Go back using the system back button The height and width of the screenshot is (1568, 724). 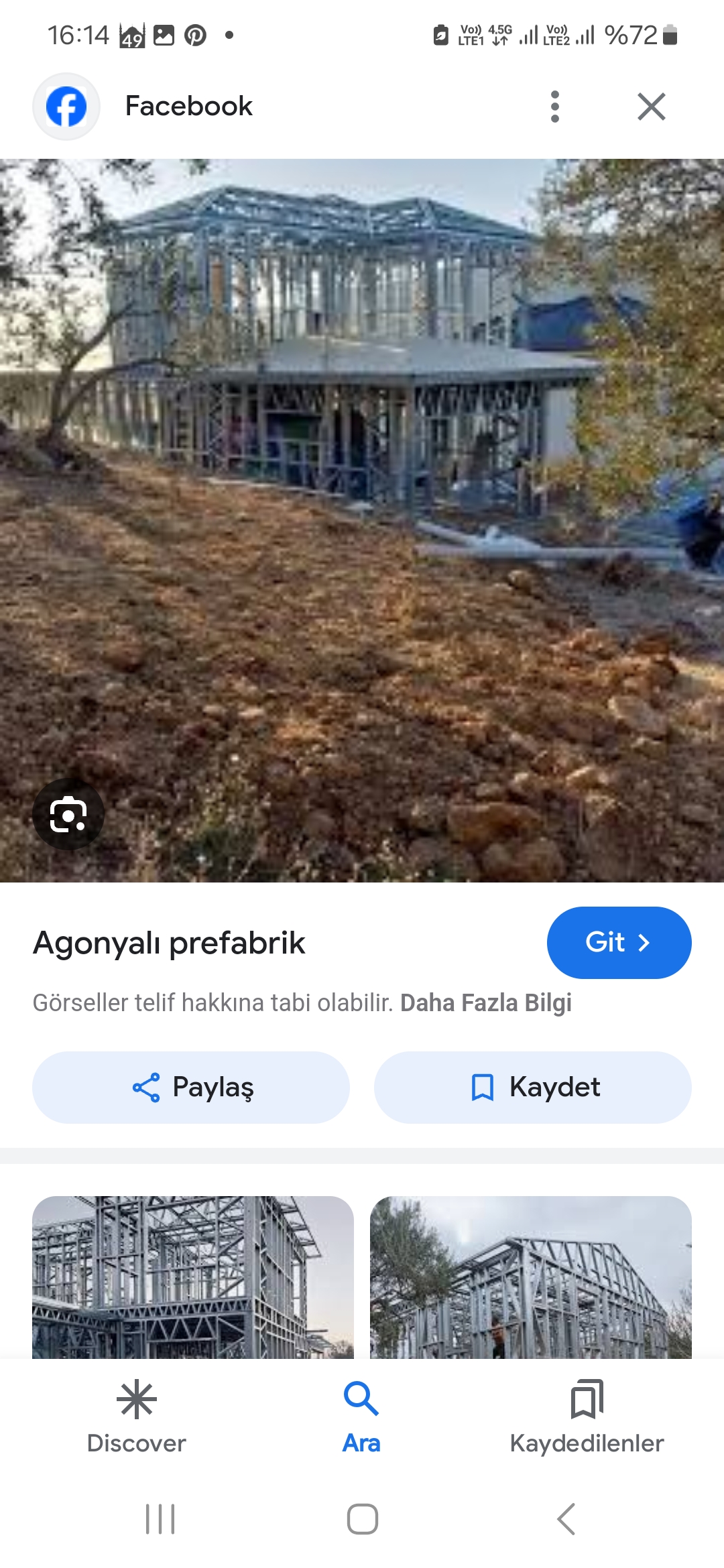pos(566,1518)
